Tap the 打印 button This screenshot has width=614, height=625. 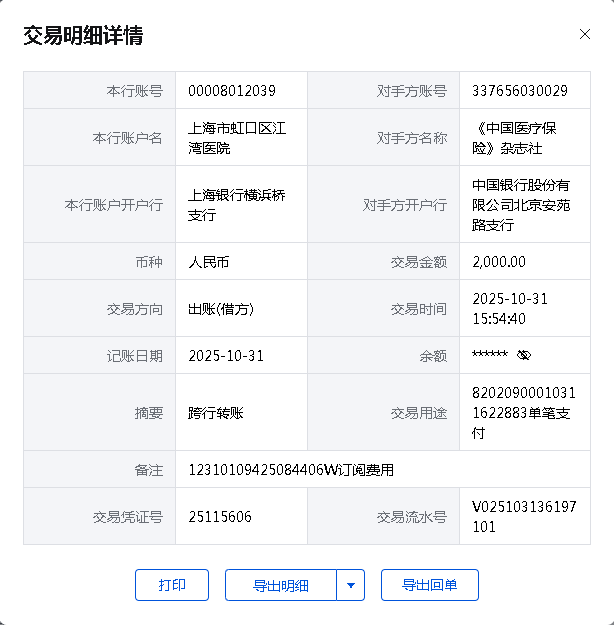(x=172, y=585)
